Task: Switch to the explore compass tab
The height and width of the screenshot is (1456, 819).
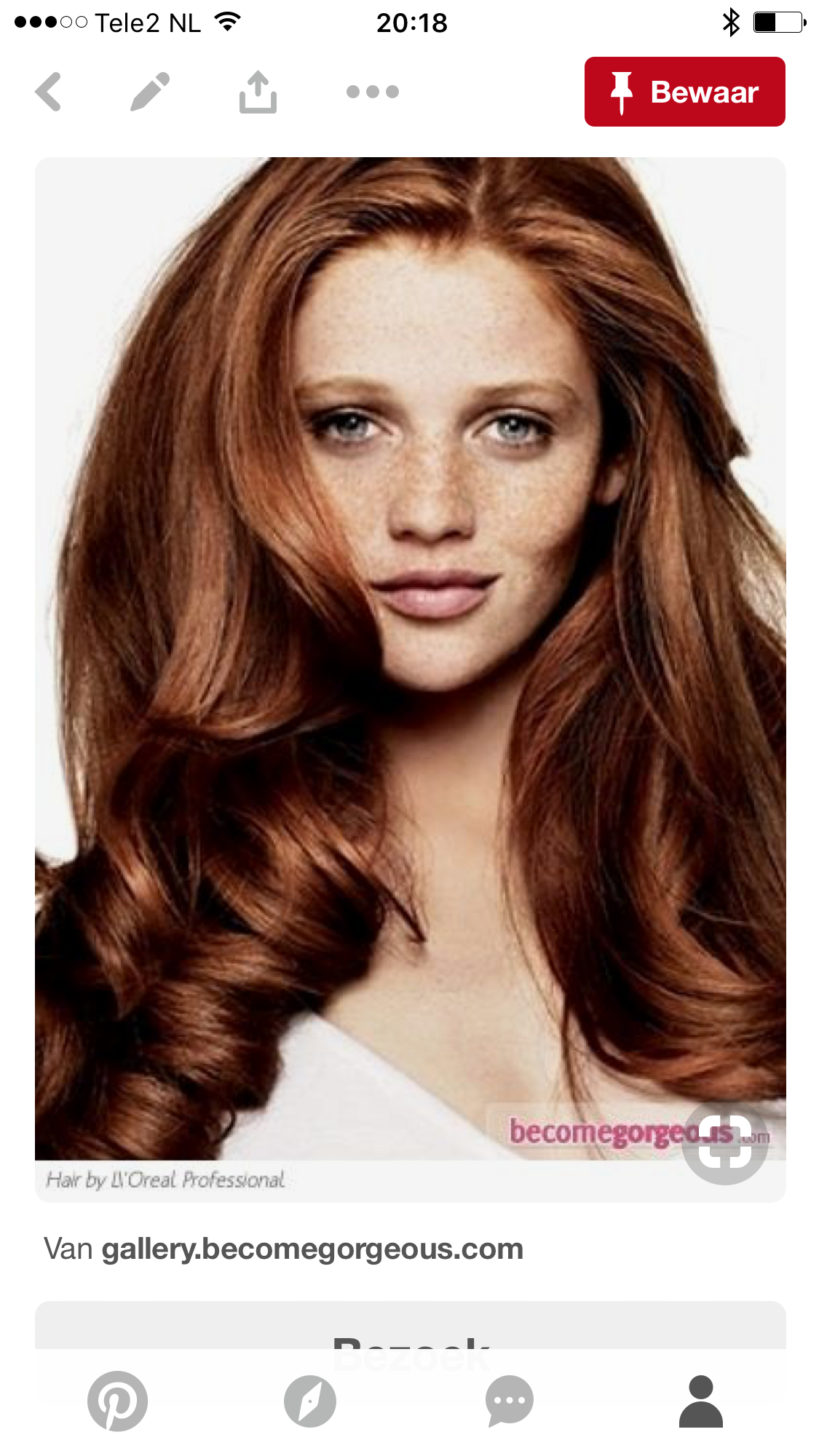Action: pos(310,1401)
